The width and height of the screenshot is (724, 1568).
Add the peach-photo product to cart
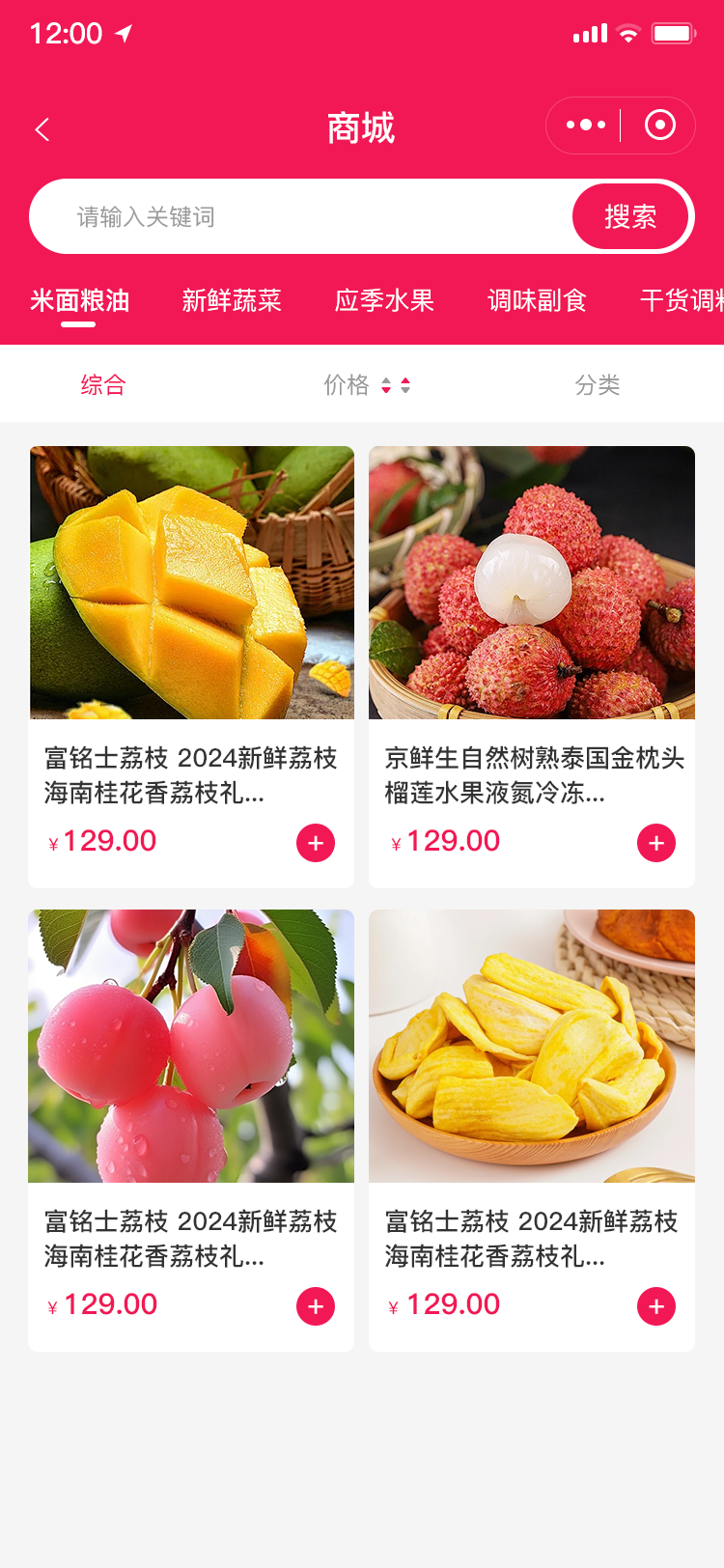pos(316,1306)
